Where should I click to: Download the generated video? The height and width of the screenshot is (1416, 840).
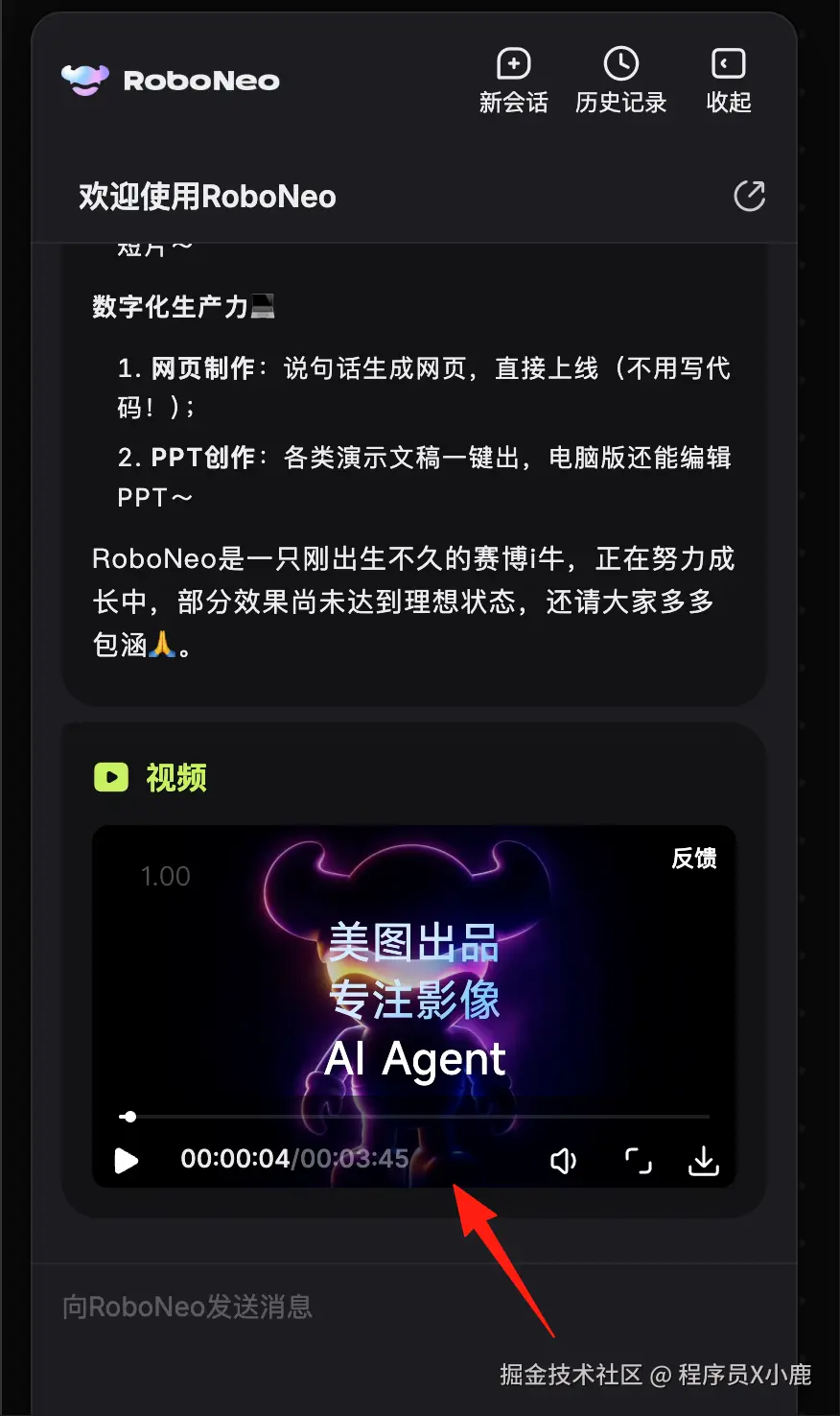(704, 1161)
